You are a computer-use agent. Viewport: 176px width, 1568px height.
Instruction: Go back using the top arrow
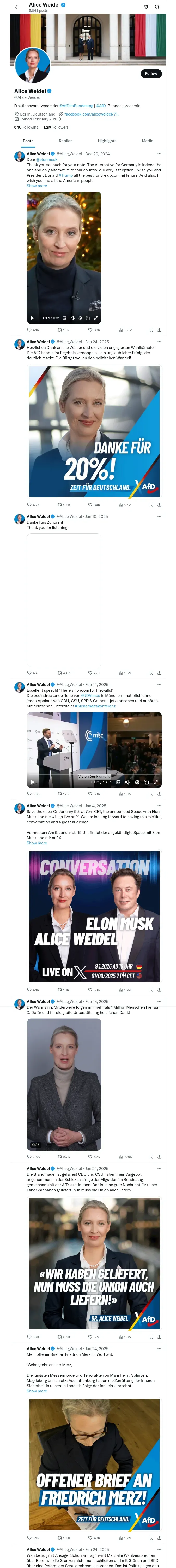tap(17, 7)
